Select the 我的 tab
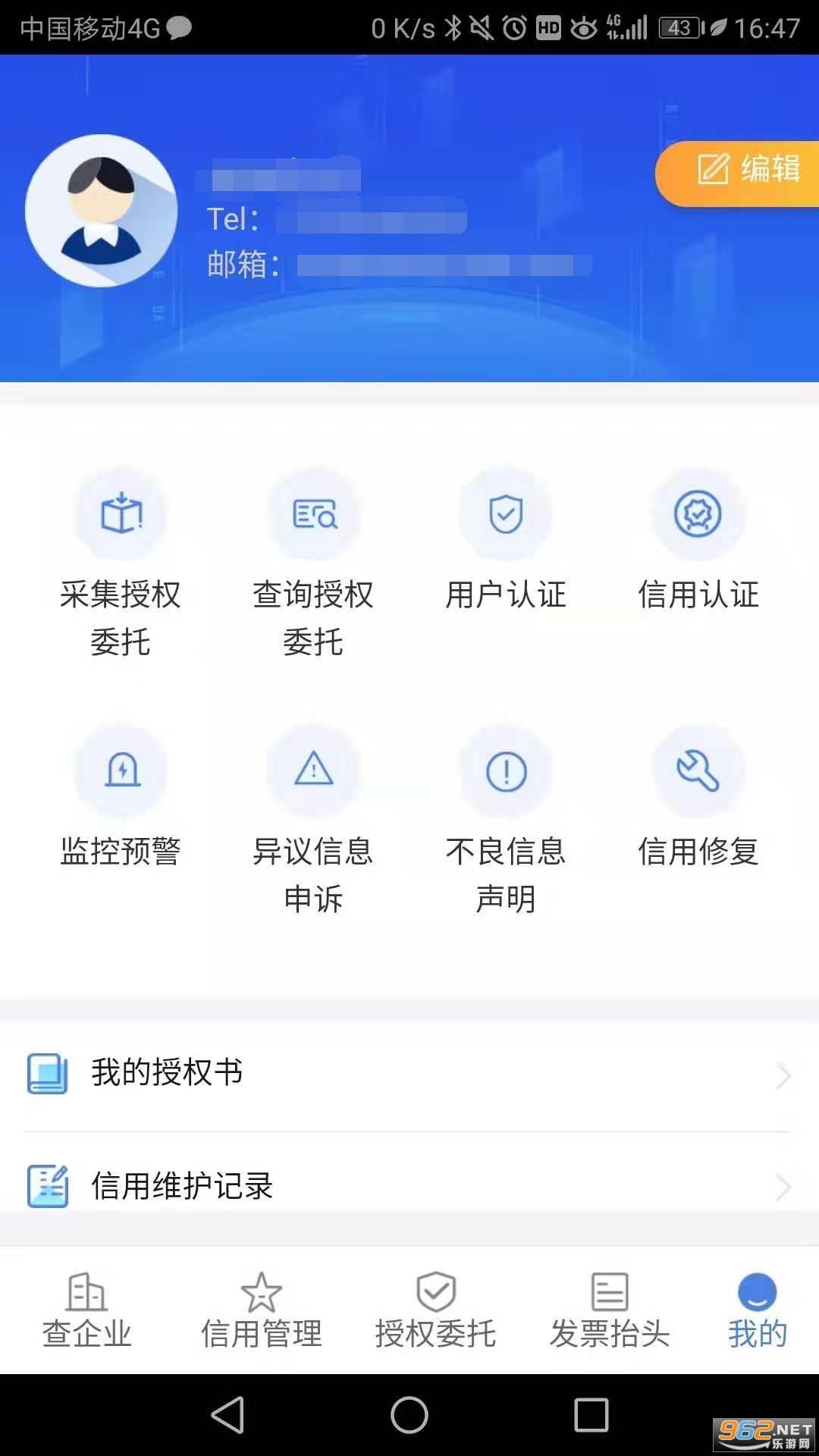This screenshot has height=1456, width=819. coord(758,1311)
